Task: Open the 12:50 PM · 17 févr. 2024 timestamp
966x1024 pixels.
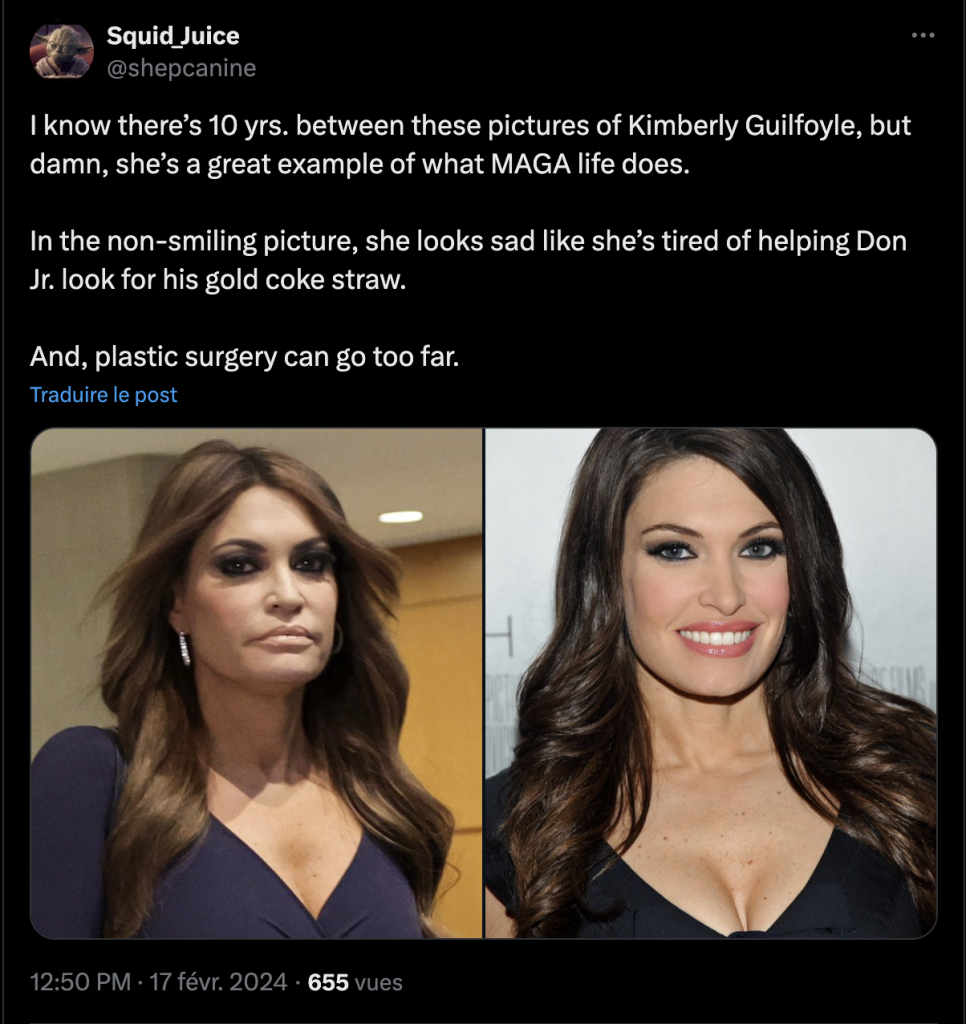Action: [x=158, y=982]
